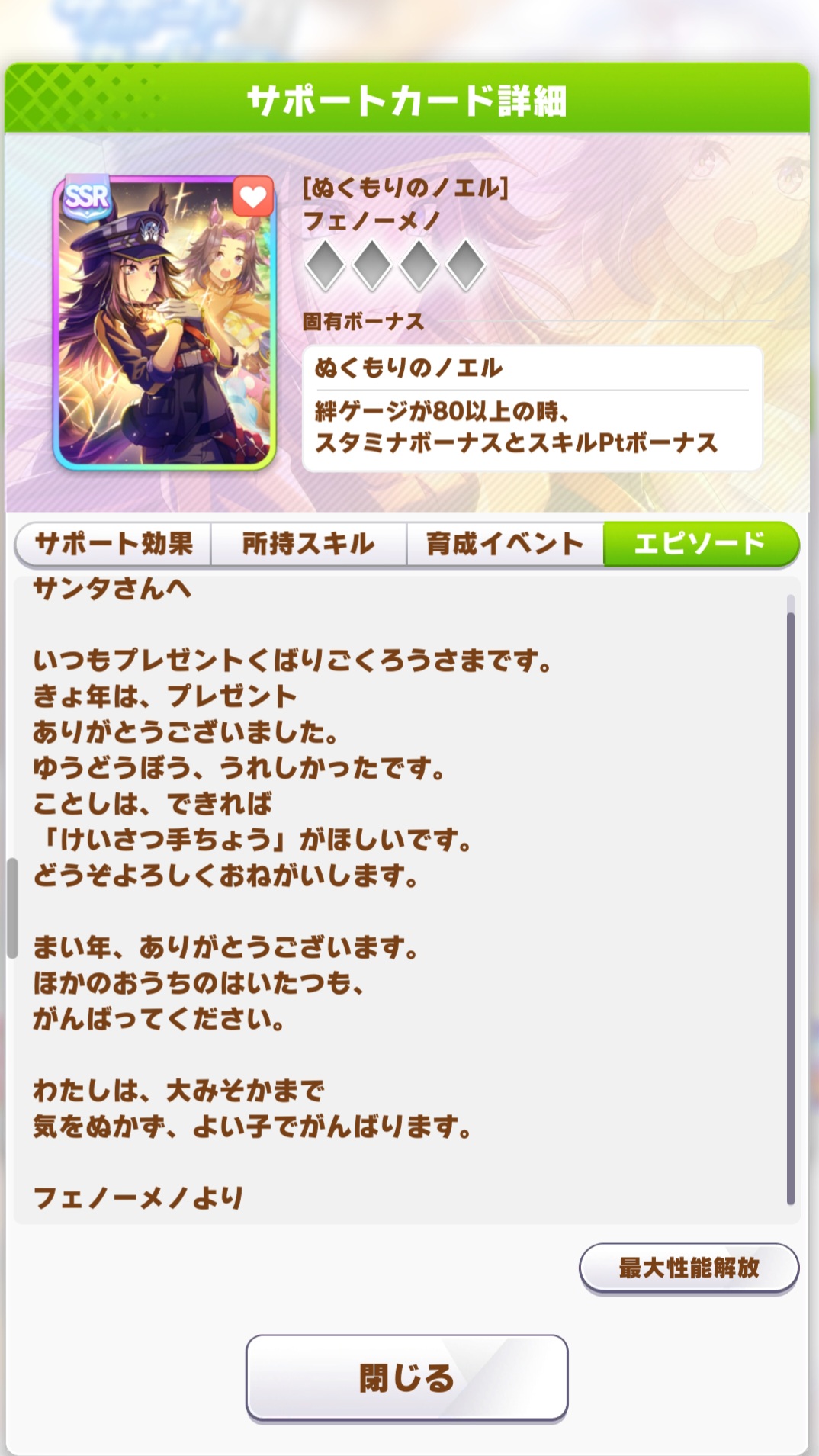The width and height of the screenshot is (819, 1456).
Task: Close the dialog with 閉じる
Action: (x=406, y=1377)
